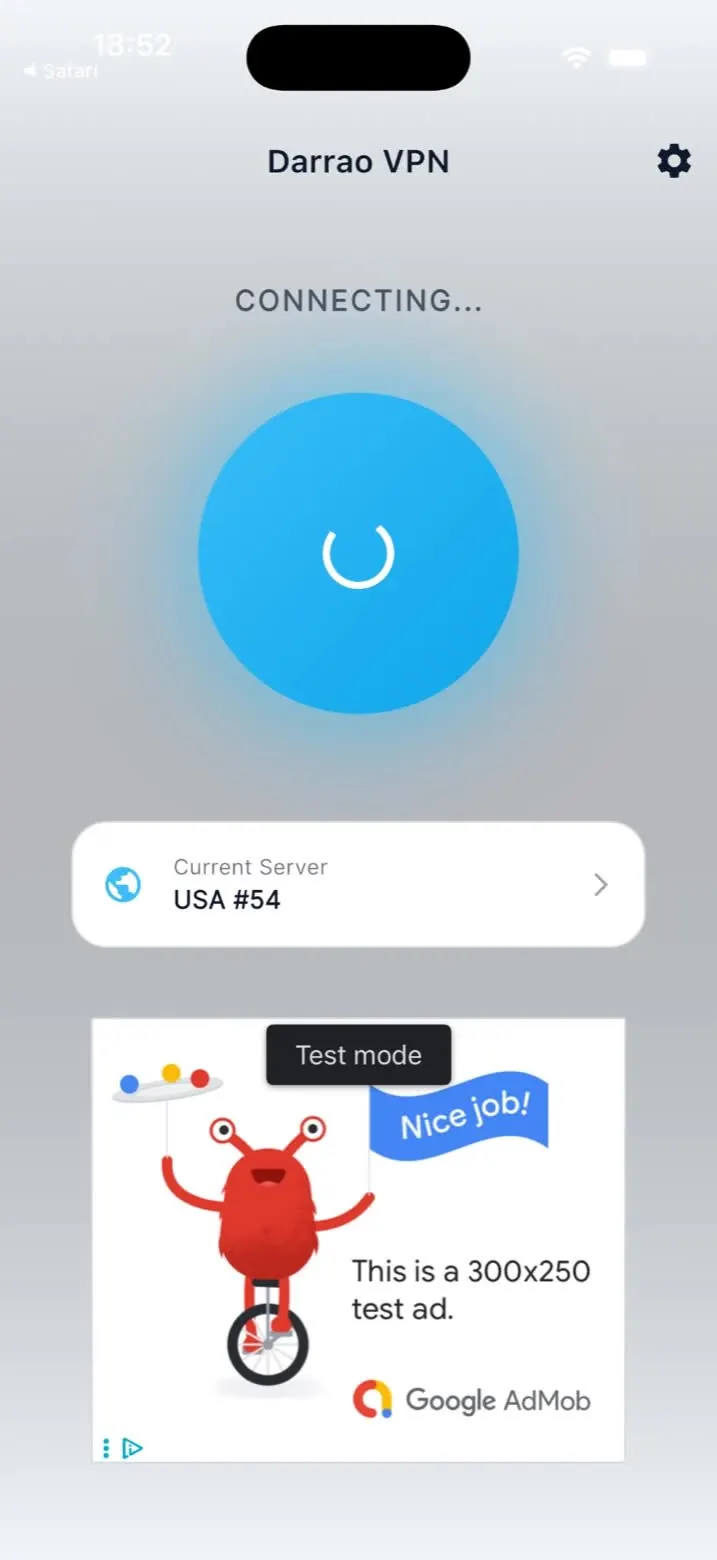
Task: Open the Google AdMob test ad
Action: 358,1240
